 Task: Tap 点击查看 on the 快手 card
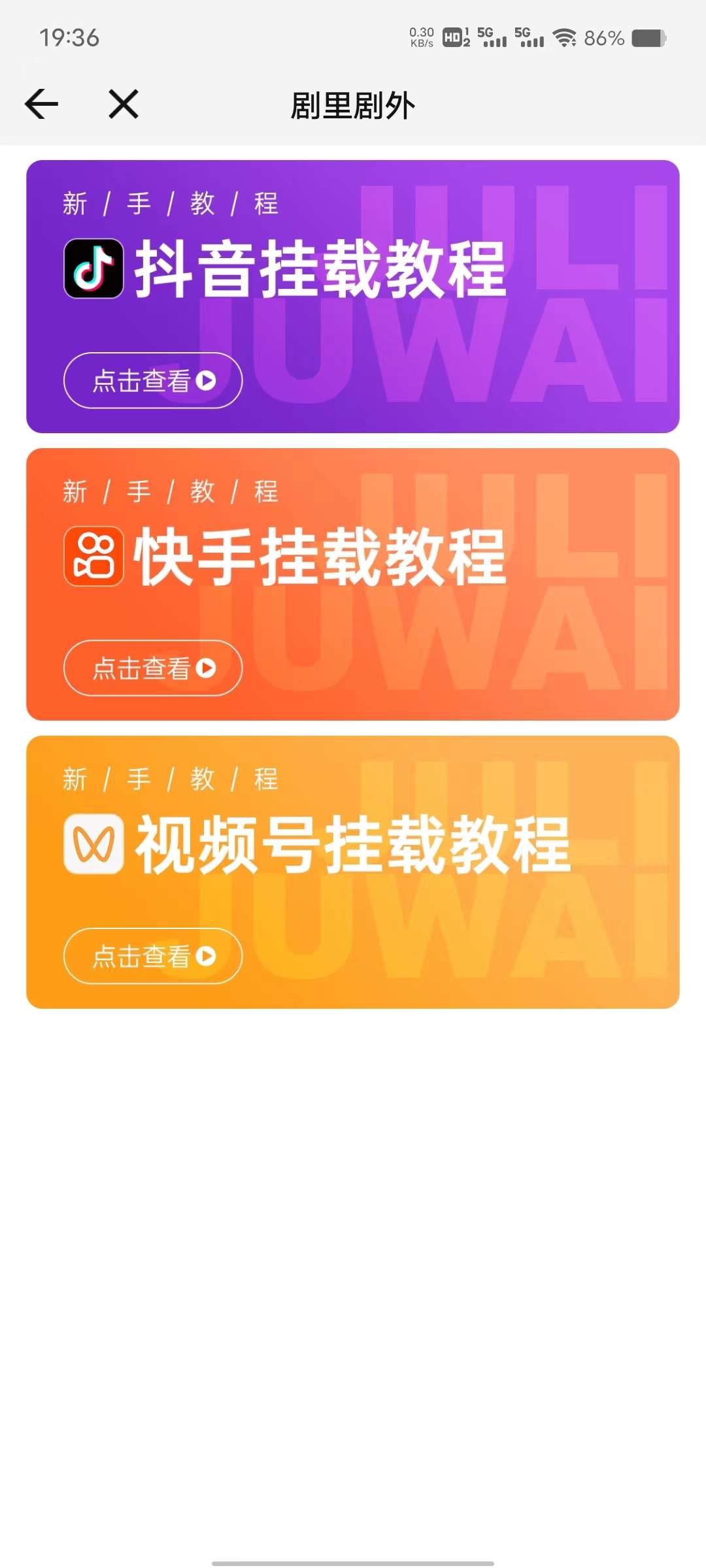tap(153, 668)
